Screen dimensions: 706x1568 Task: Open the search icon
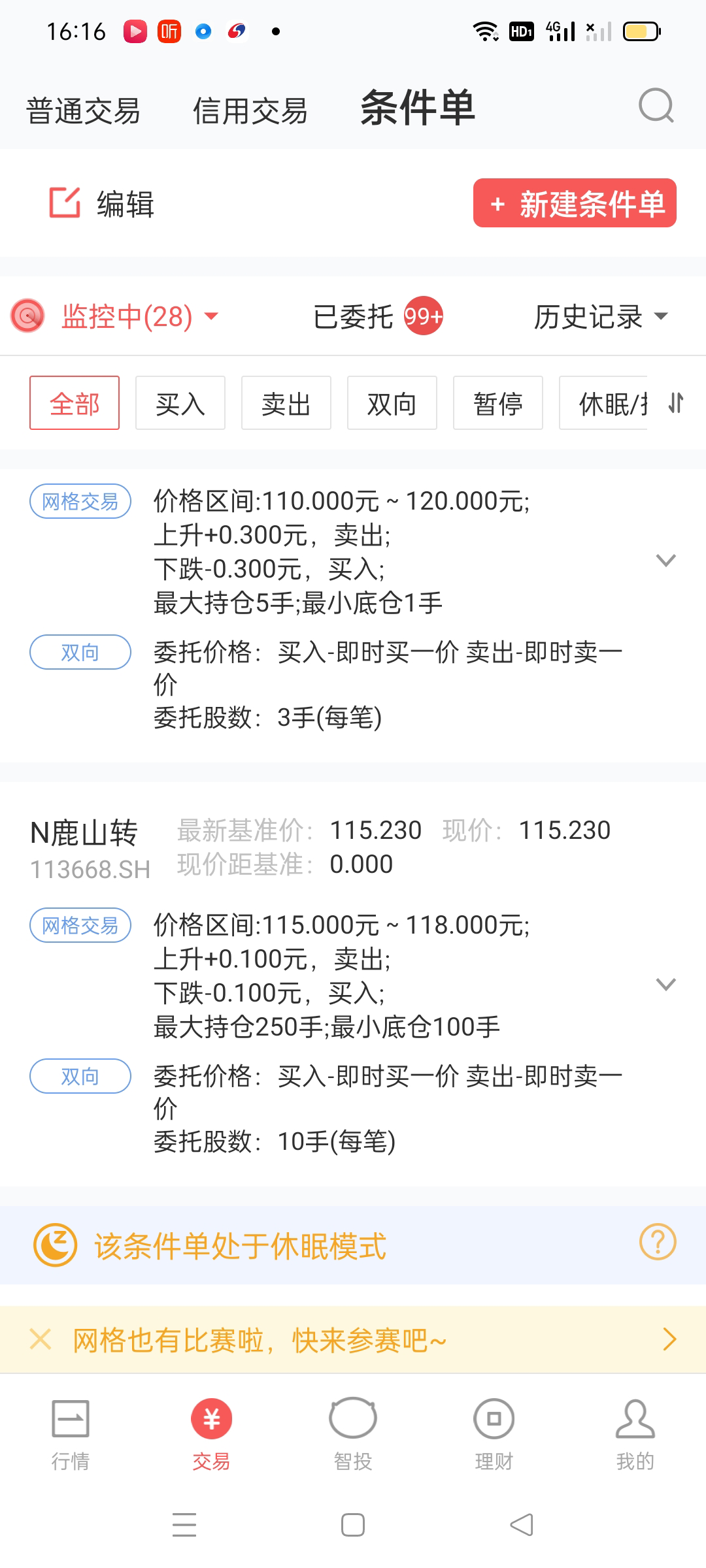[x=656, y=106]
